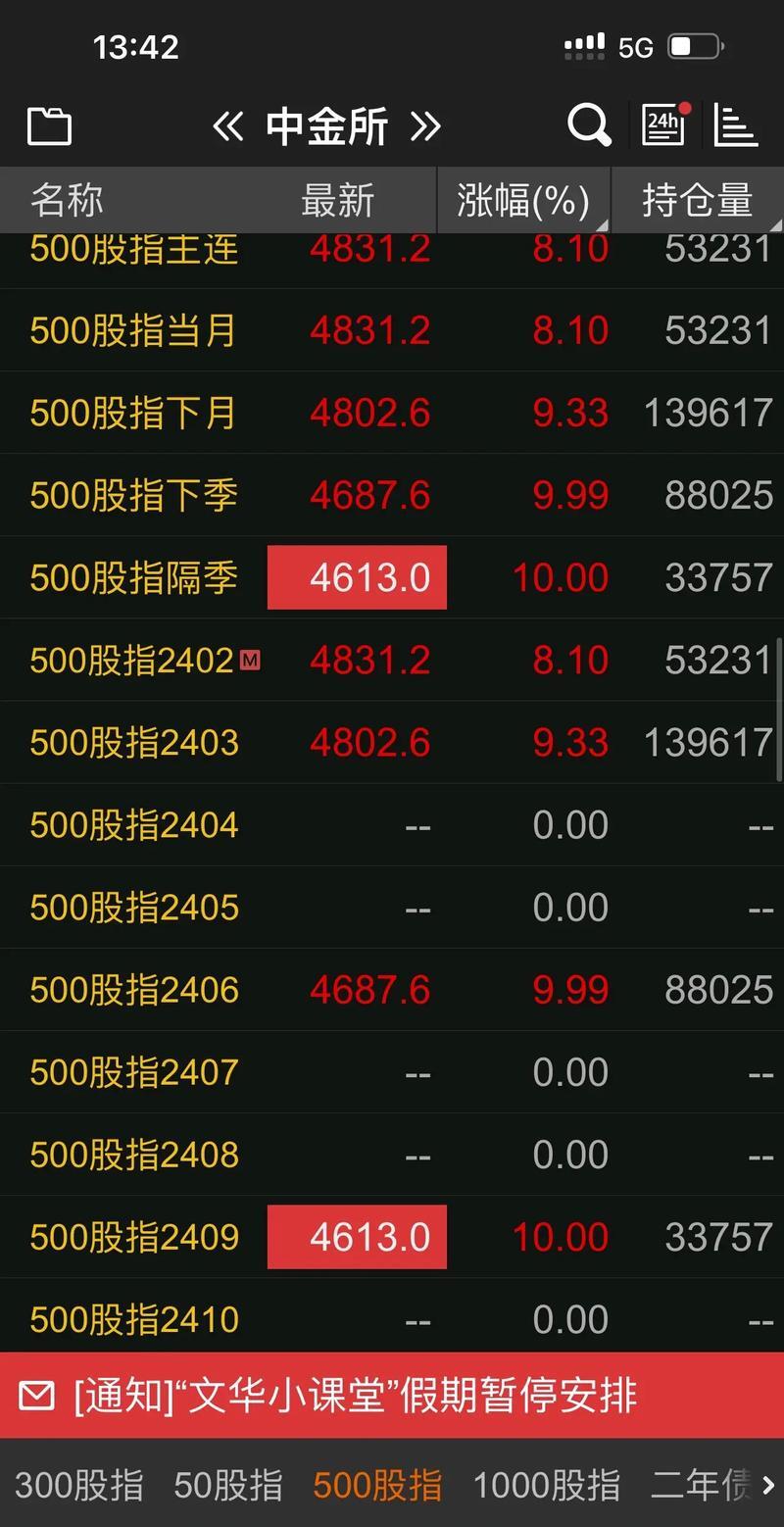Switch to the 300股指 tab

click(76, 1487)
